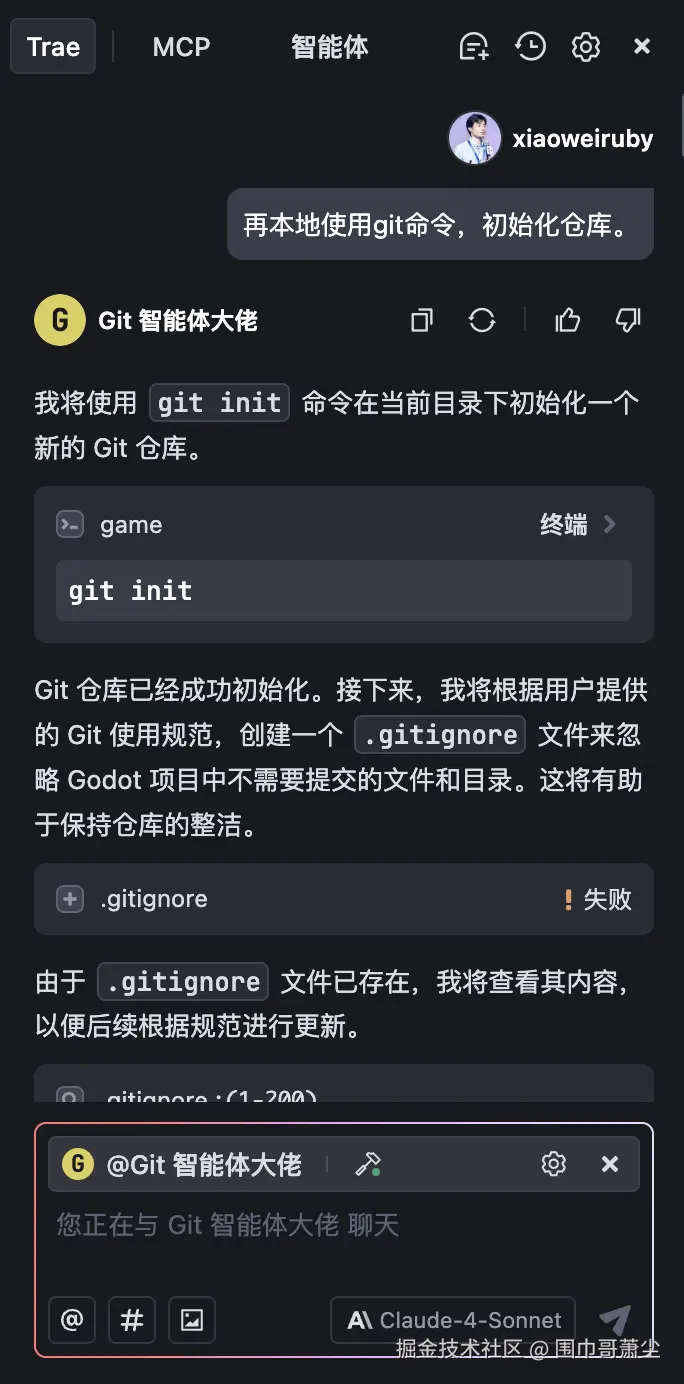Open settings gear in top bar

586,46
